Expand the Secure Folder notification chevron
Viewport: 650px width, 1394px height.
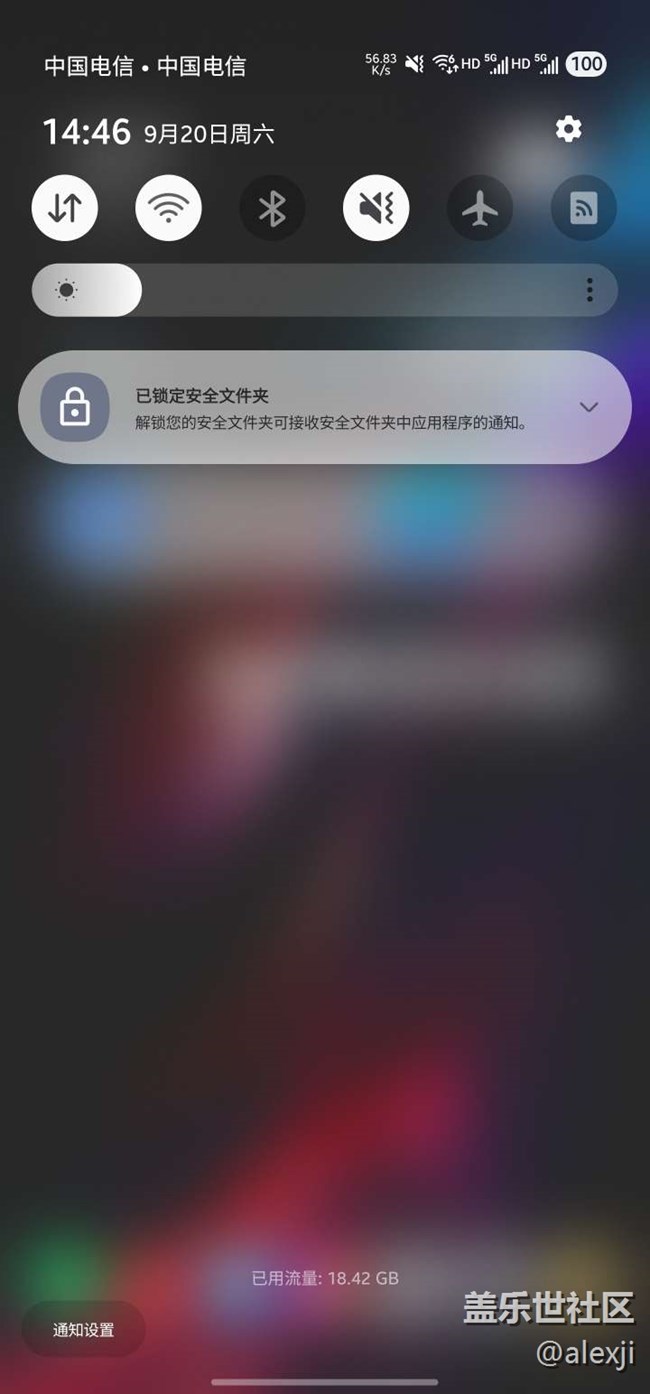click(589, 407)
